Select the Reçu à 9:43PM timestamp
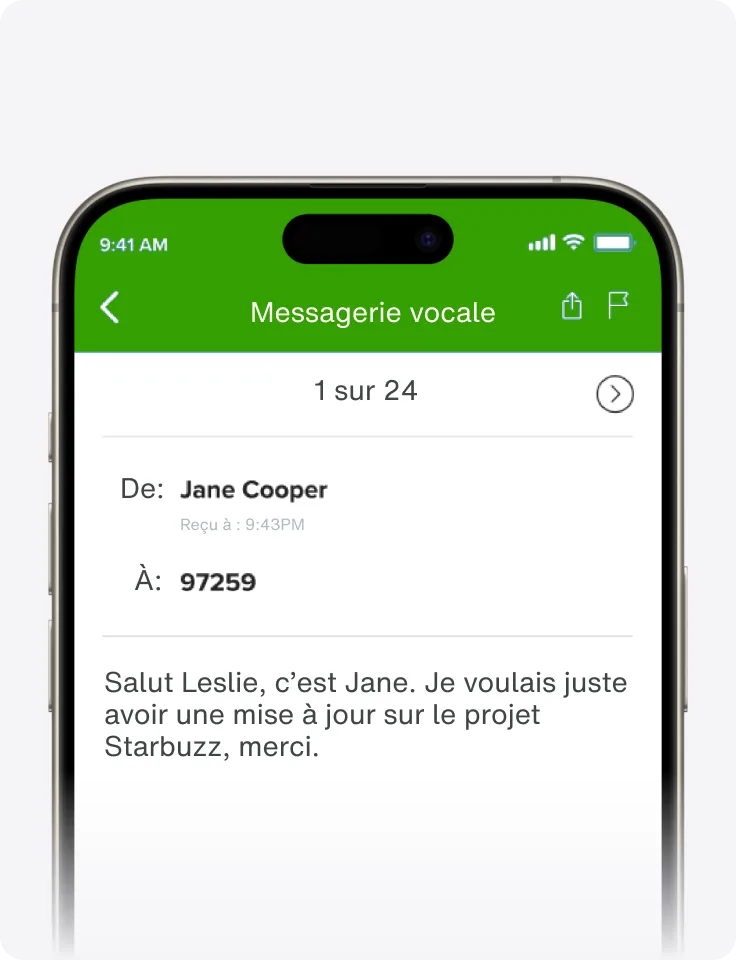This screenshot has width=736, height=960. 243,524
